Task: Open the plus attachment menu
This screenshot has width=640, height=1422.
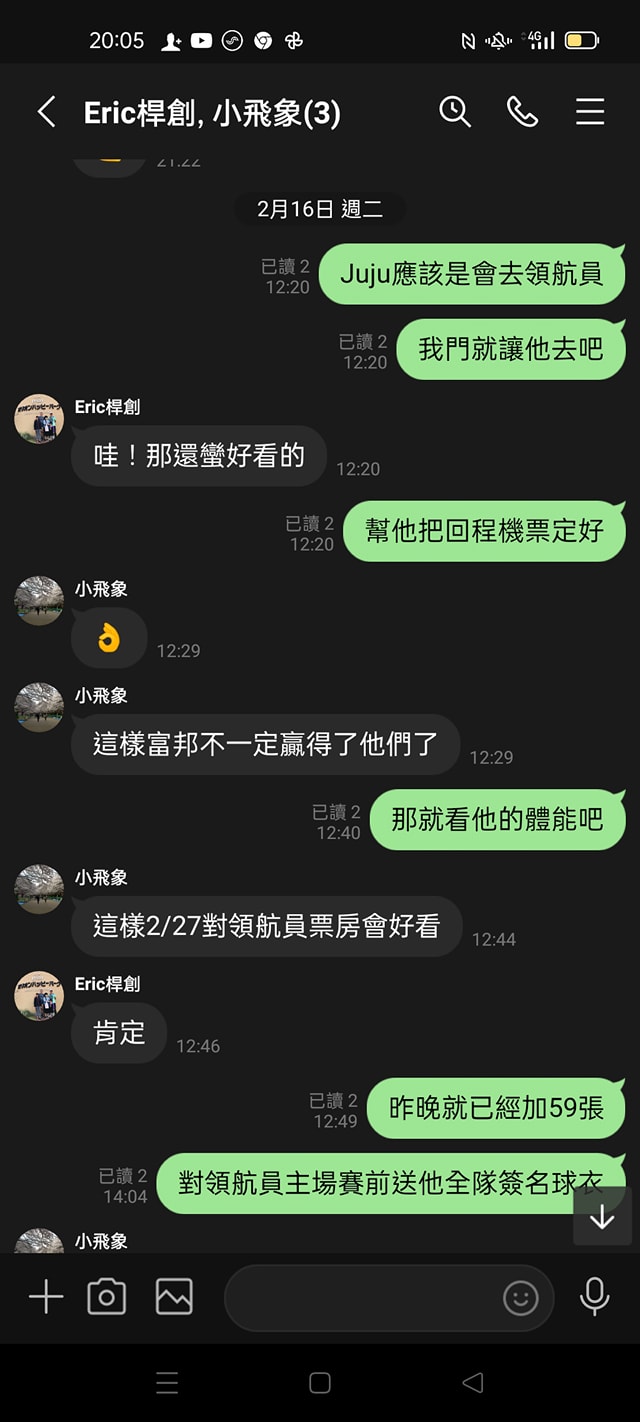Action: (45, 1298)
